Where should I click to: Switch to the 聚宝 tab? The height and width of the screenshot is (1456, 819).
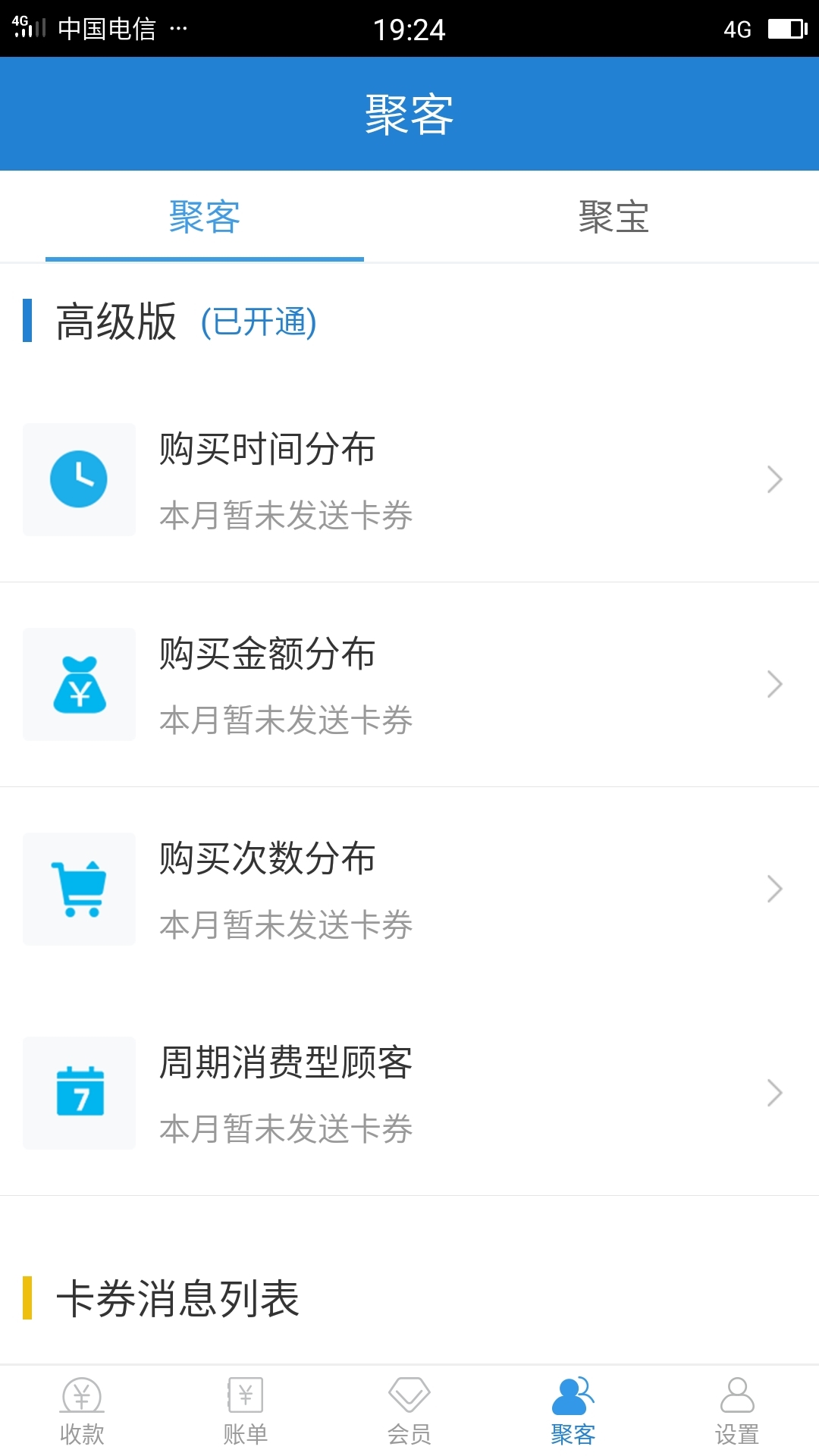(x=614, y=216)
